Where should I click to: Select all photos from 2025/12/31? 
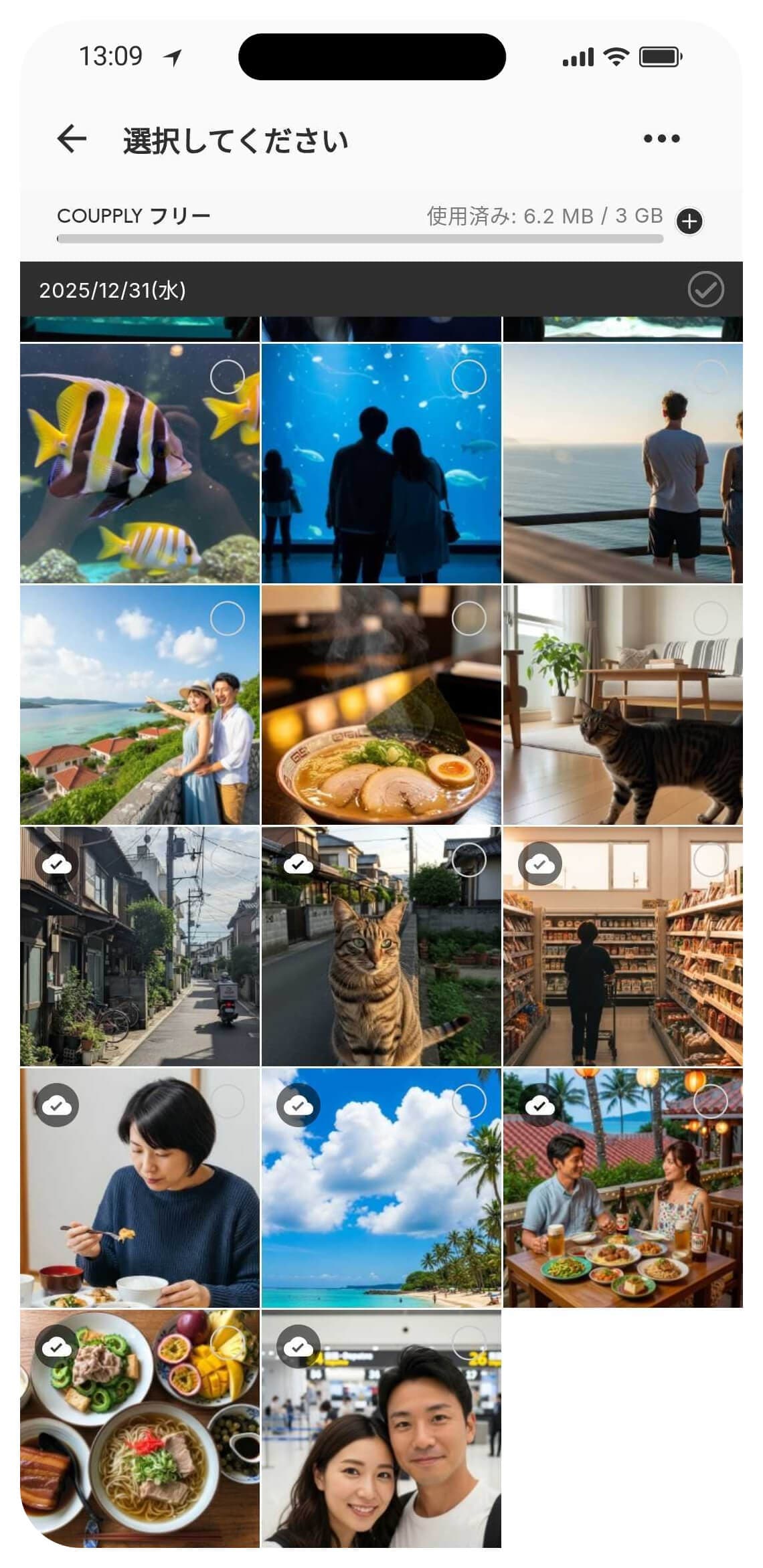(x=705, y=290)
